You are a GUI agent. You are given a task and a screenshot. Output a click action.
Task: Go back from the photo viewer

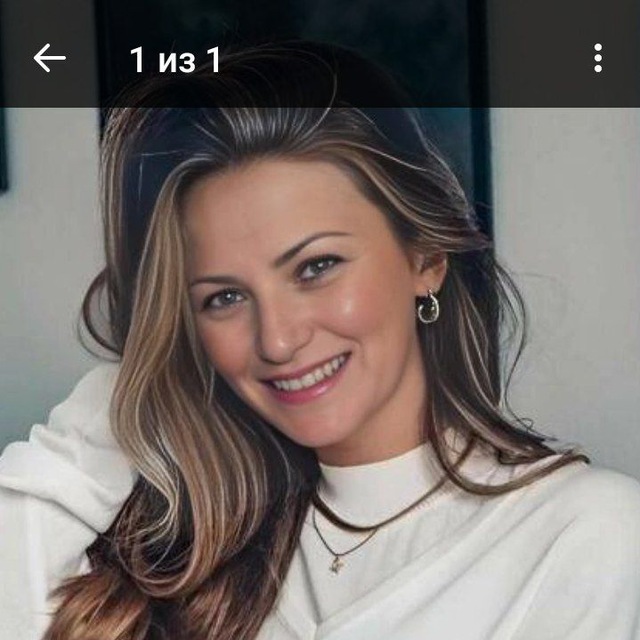coord(49,59)
